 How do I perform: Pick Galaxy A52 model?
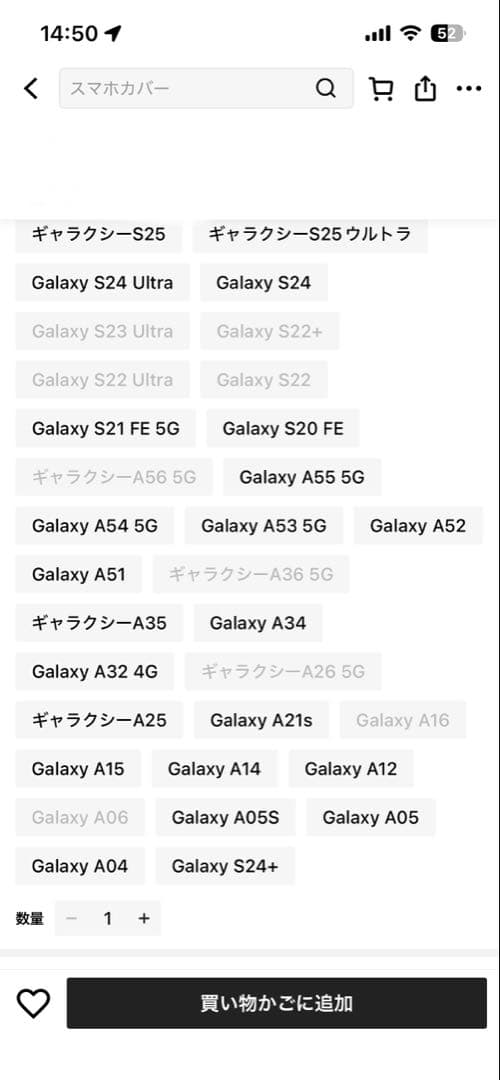point(418,526)
